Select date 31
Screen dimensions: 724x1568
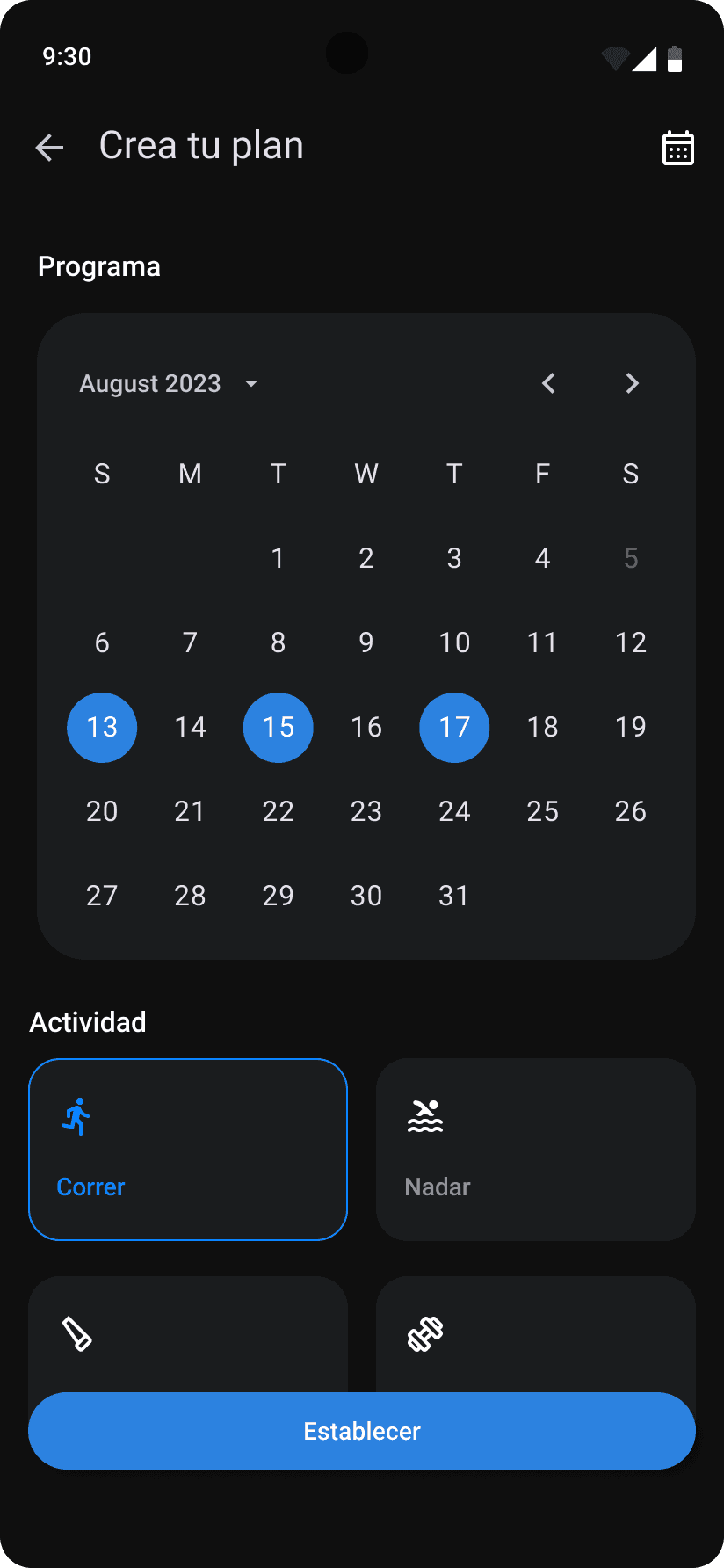(454, 896)
